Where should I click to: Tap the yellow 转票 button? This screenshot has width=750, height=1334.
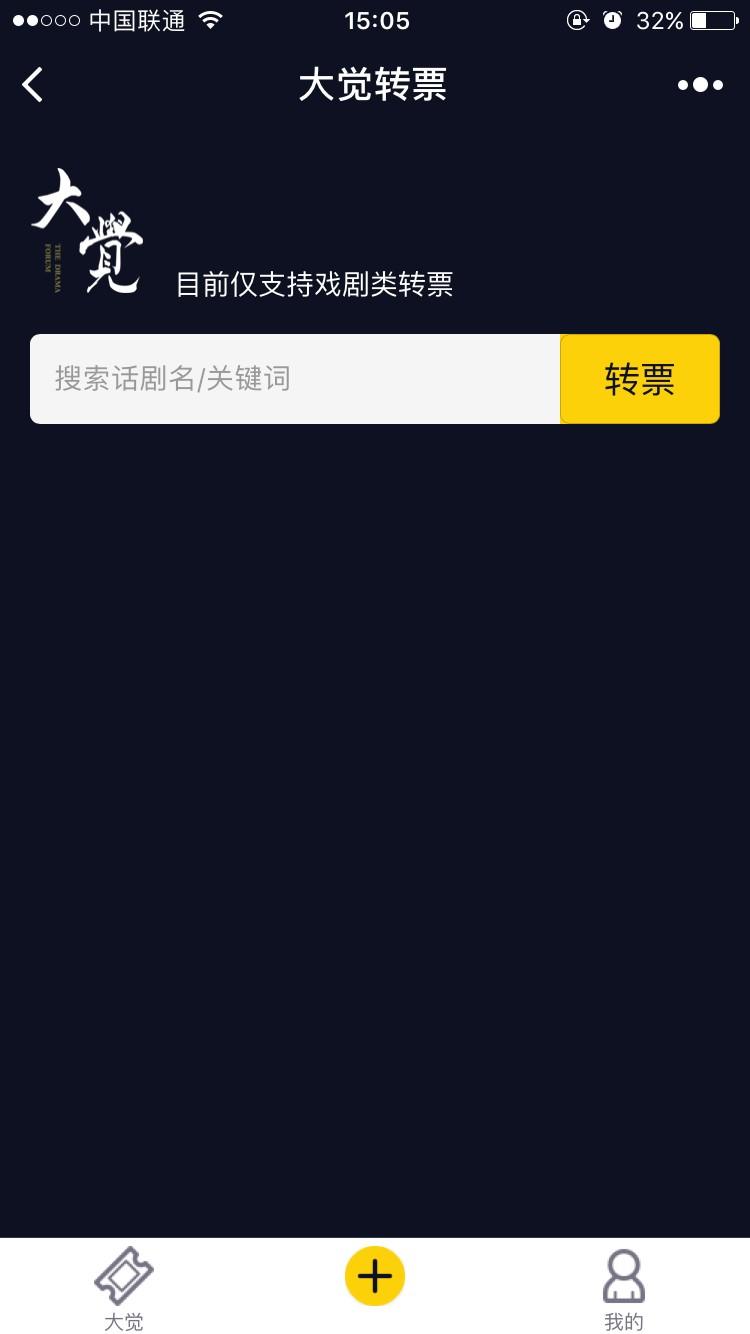point(640,379)
